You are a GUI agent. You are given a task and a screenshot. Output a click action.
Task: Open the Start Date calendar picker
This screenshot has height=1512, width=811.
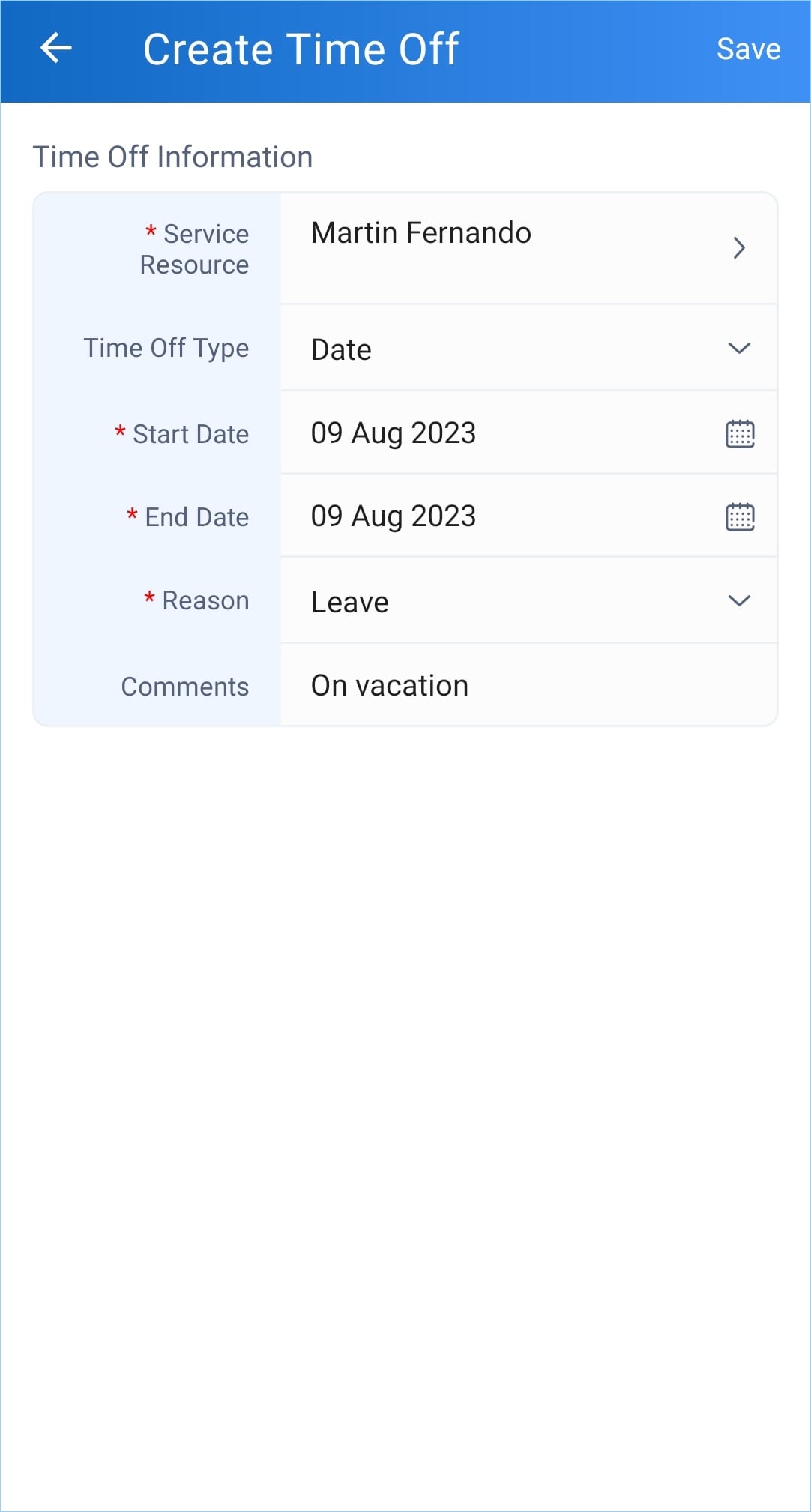[740, 433]
